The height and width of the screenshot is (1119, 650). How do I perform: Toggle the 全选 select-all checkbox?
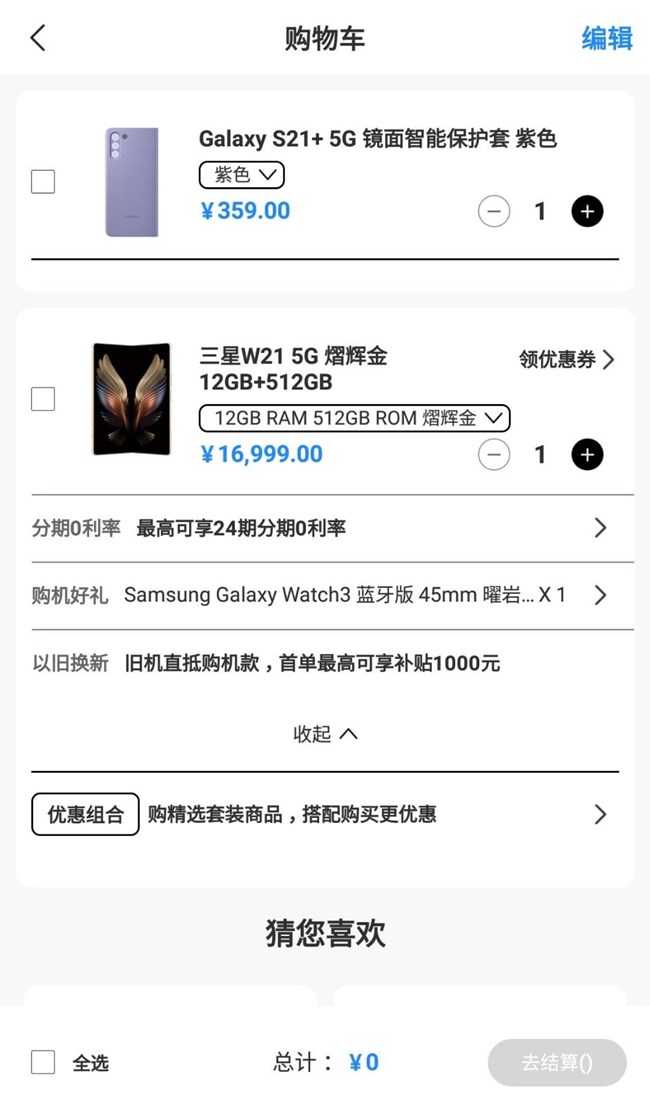[43, 1062]
